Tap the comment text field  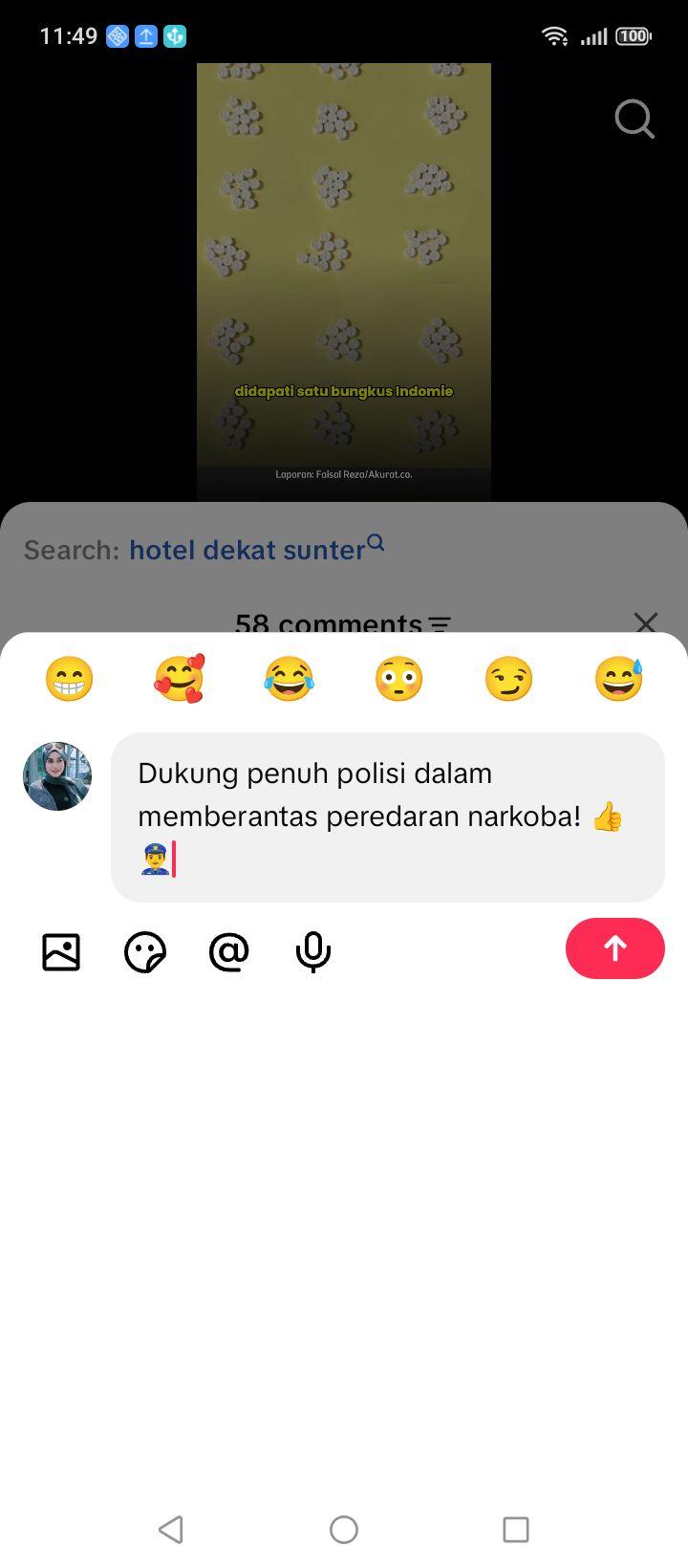(x=388, y=817)
